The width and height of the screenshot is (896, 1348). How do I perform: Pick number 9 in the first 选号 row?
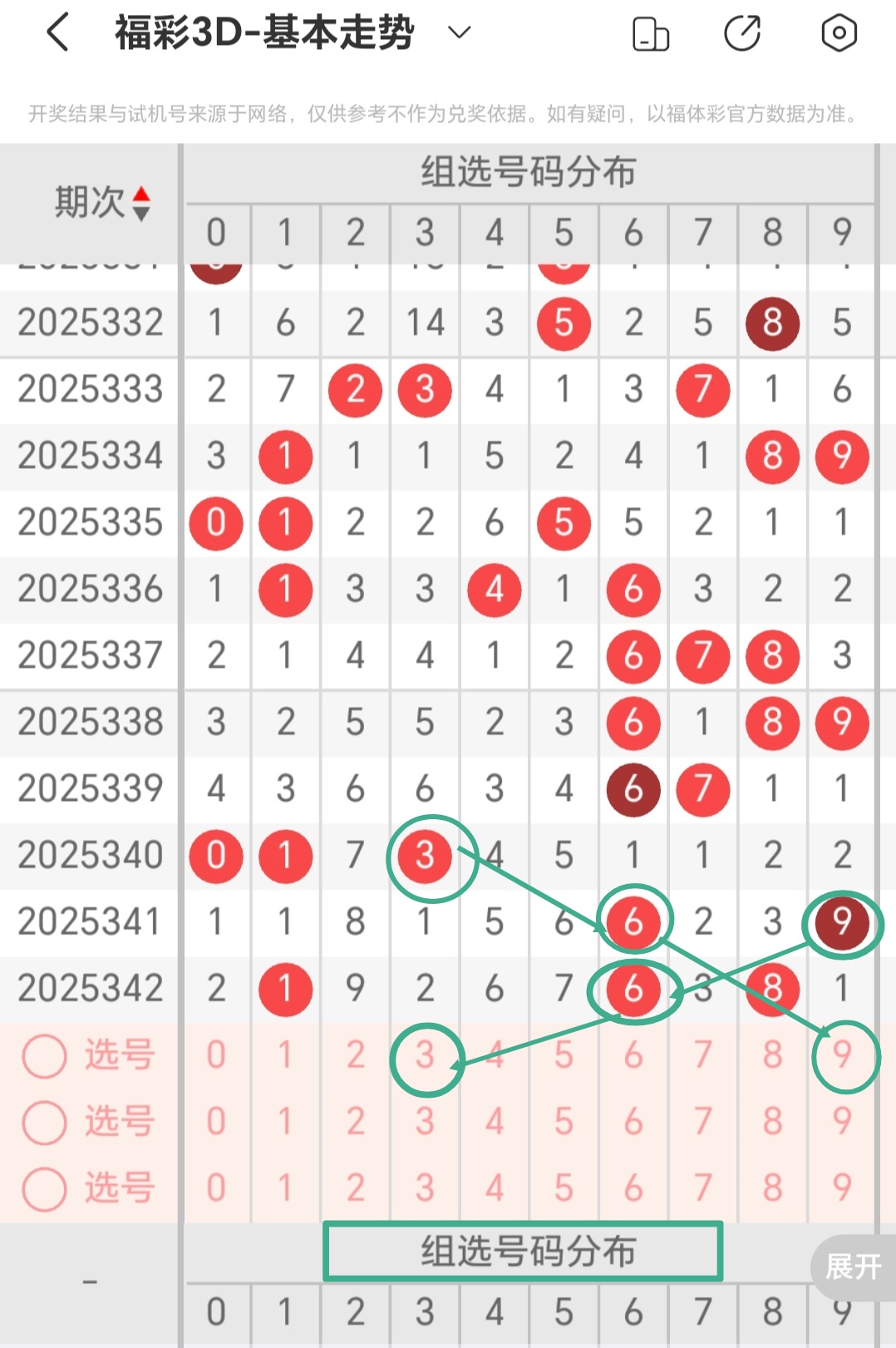pyautogui.click(x=844, y=1054)
